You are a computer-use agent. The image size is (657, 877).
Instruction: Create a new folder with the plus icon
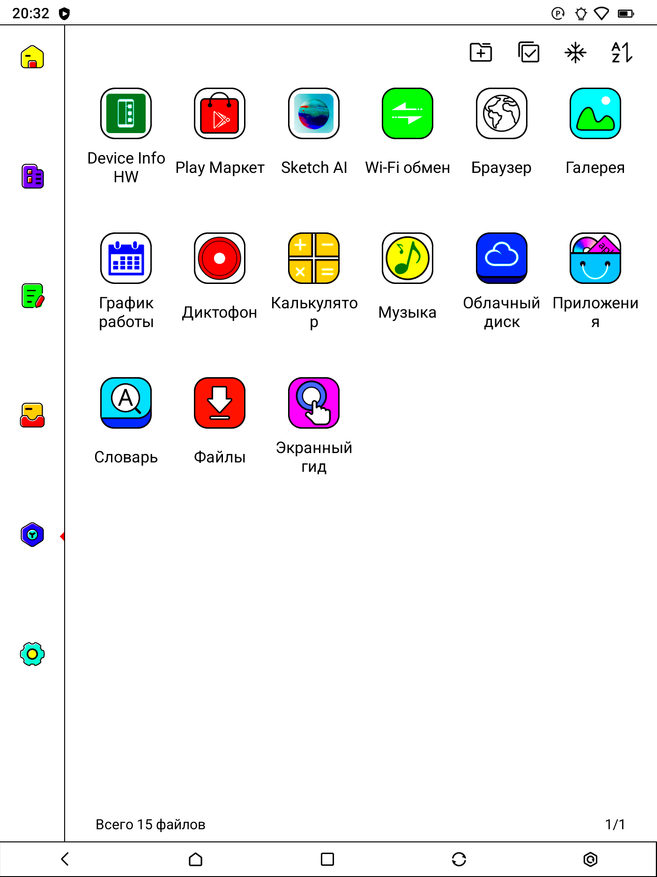[481, 53]
